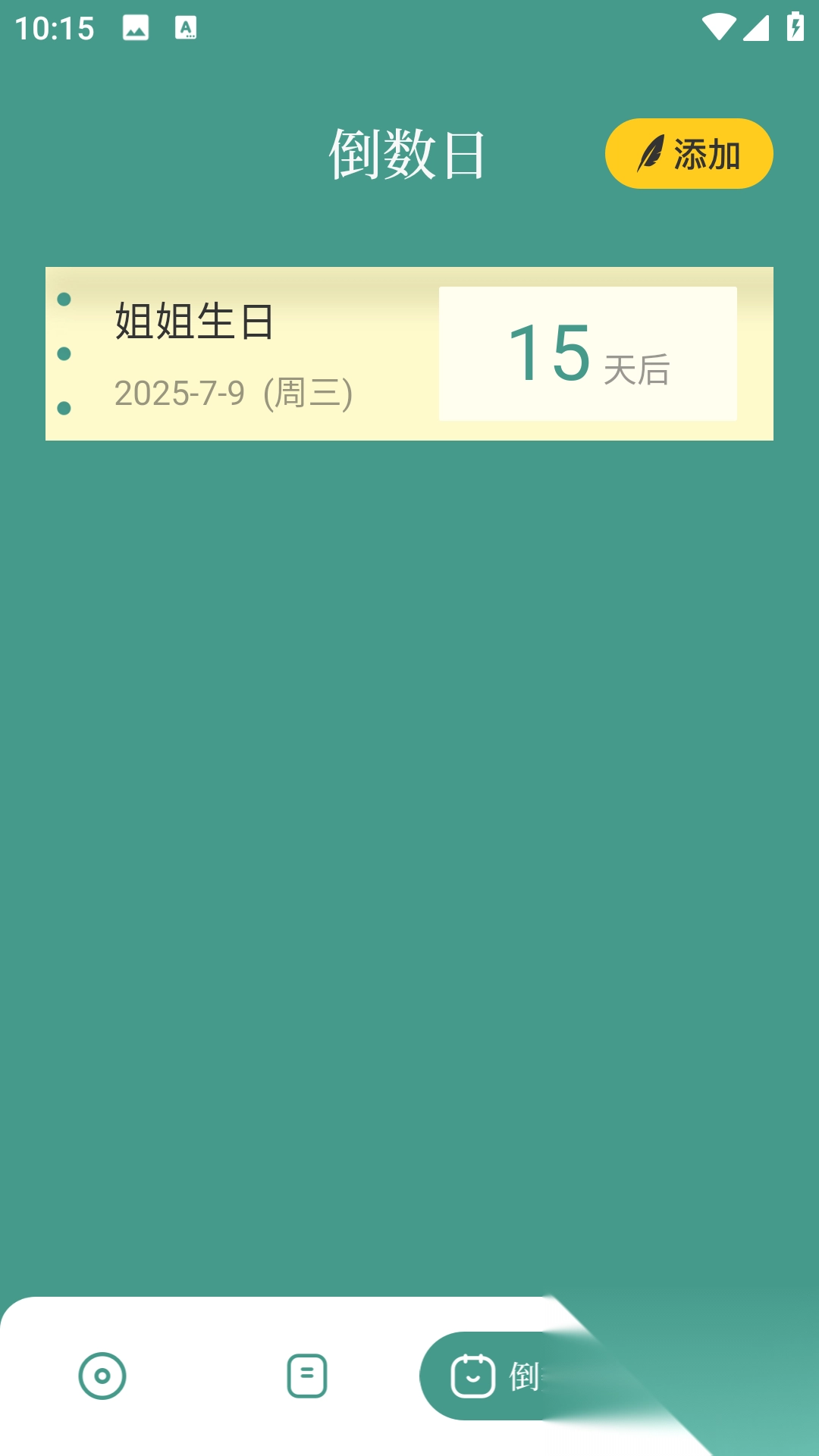This screenshot has height=1456, width=819.
Task: Switch to the circle target tab
Action: 102,1376
